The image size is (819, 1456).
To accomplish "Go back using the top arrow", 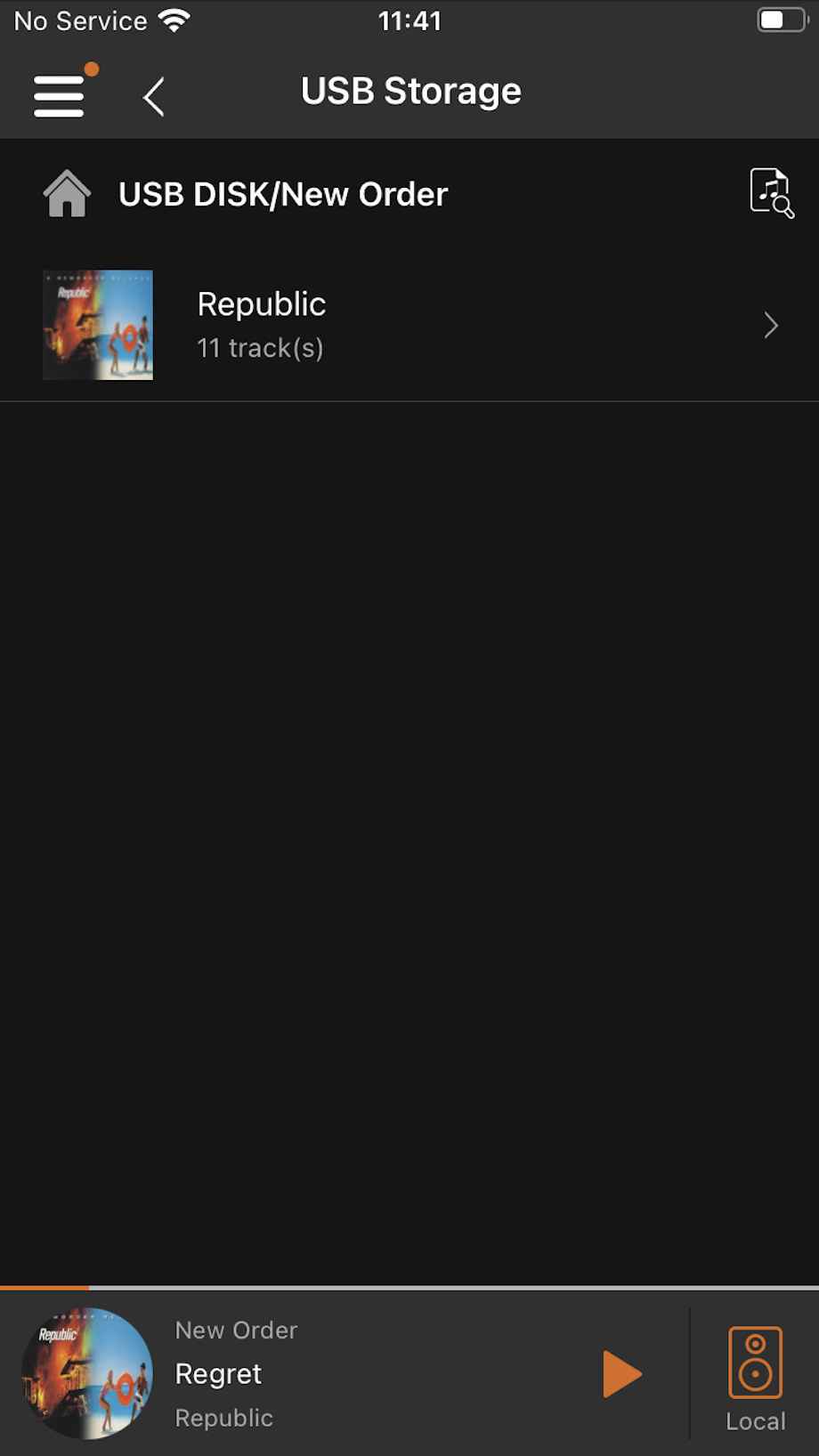I will [x=154, y=96].
